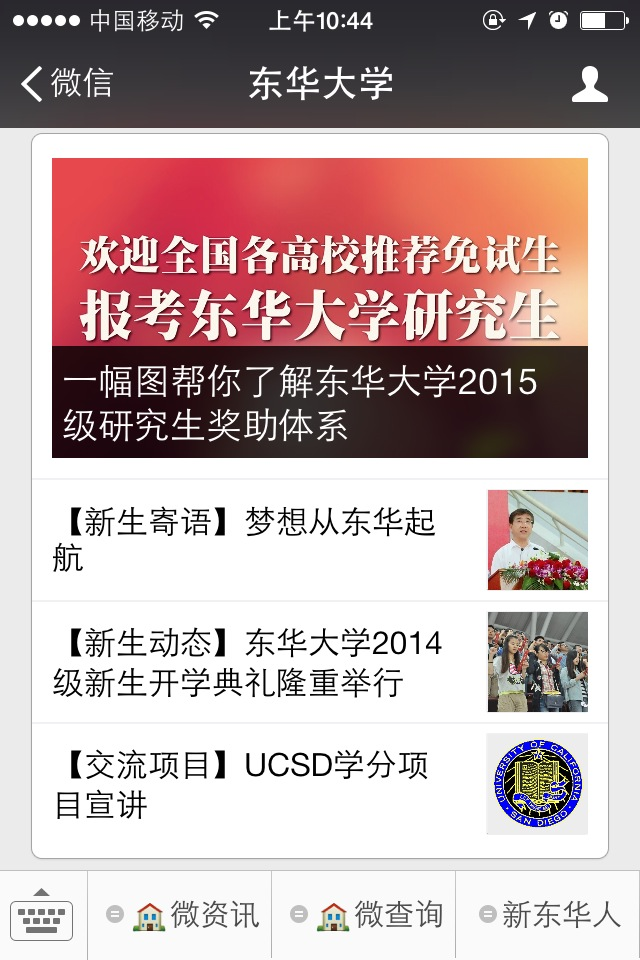The width and height of the screenshot is (640, 960).
Task: Open the 2015级研究生奖助体系 banner article
Action: click(320, 308)
